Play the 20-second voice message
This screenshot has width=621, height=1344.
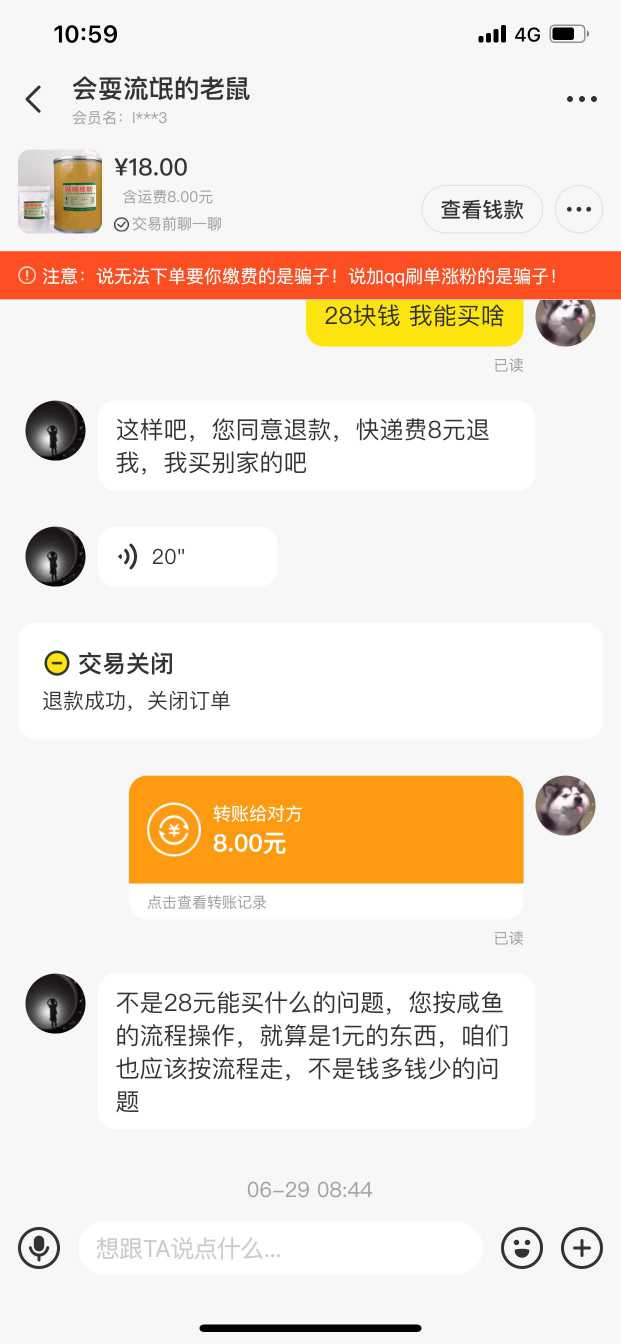point(187,557)
